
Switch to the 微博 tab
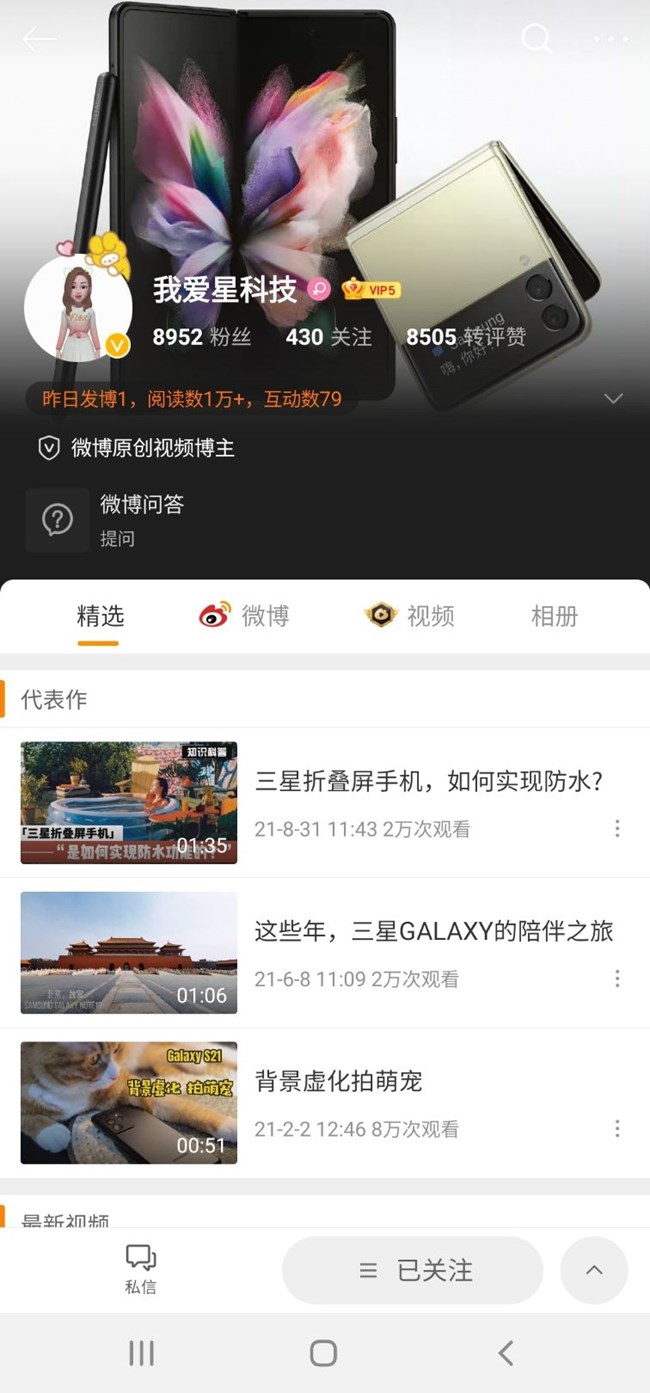245,616
